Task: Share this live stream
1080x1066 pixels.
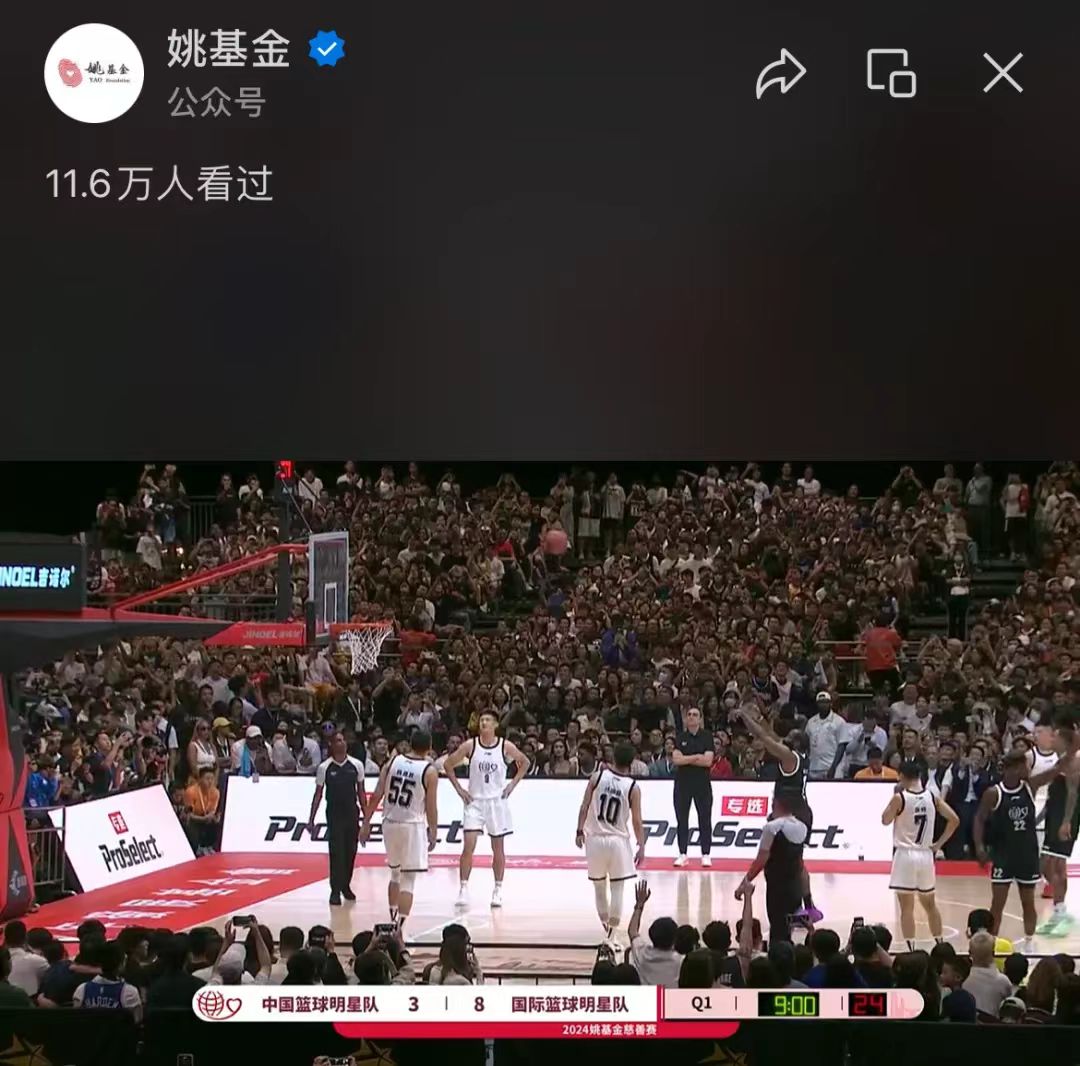Action: point(780,73)
